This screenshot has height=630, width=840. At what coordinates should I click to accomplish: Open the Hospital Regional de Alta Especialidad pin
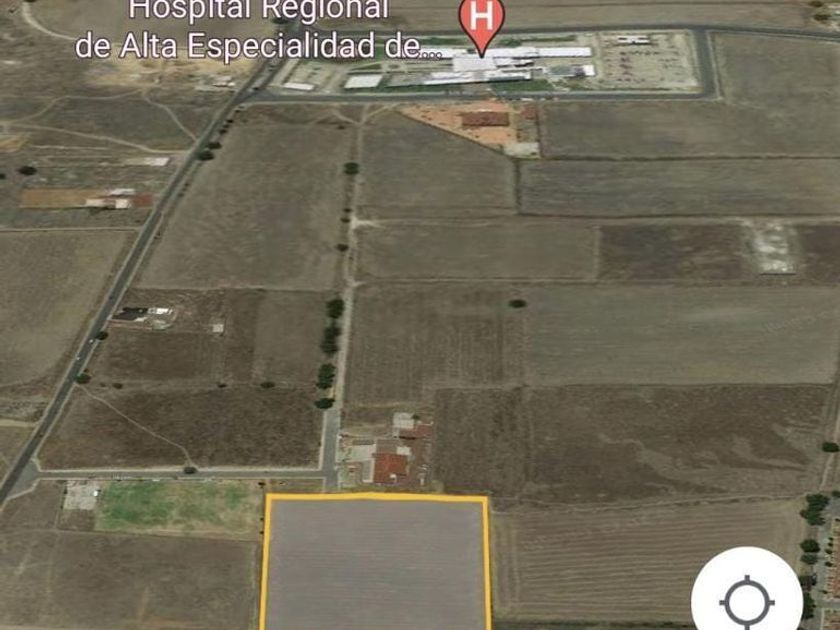(x=481, y=22)
